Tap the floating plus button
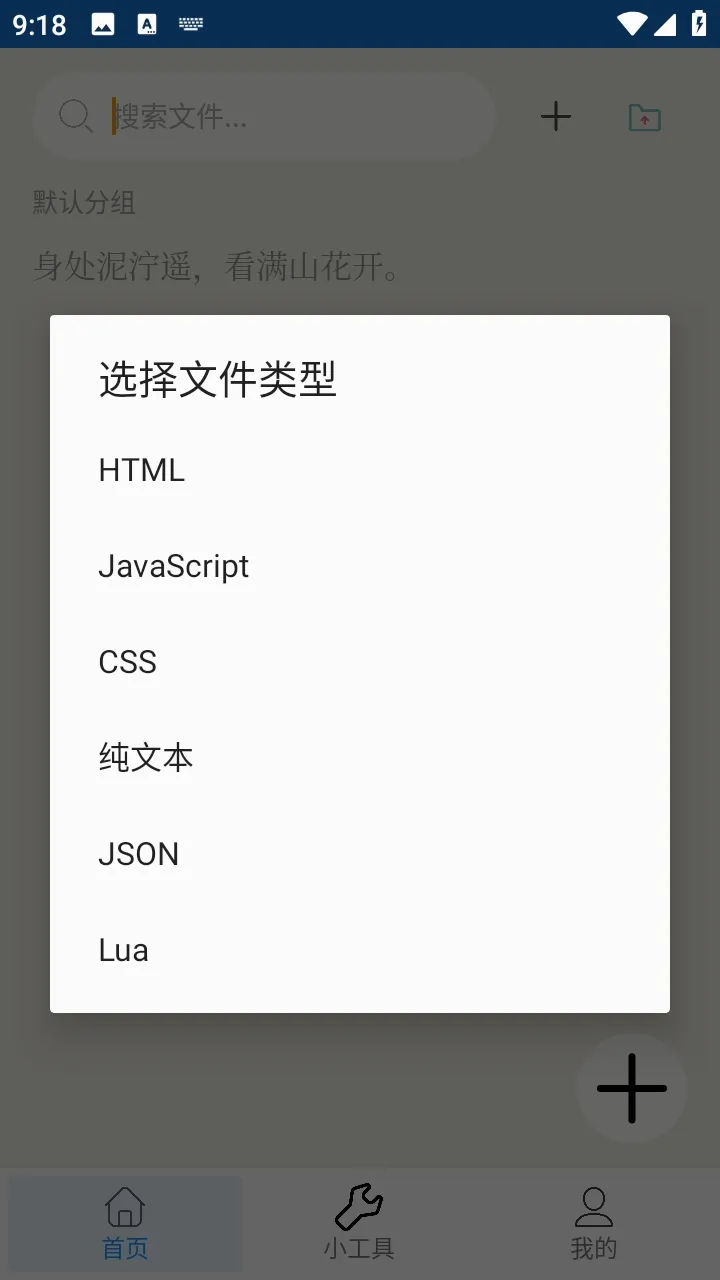The image size is (720, 1280). coord(632,1088)
